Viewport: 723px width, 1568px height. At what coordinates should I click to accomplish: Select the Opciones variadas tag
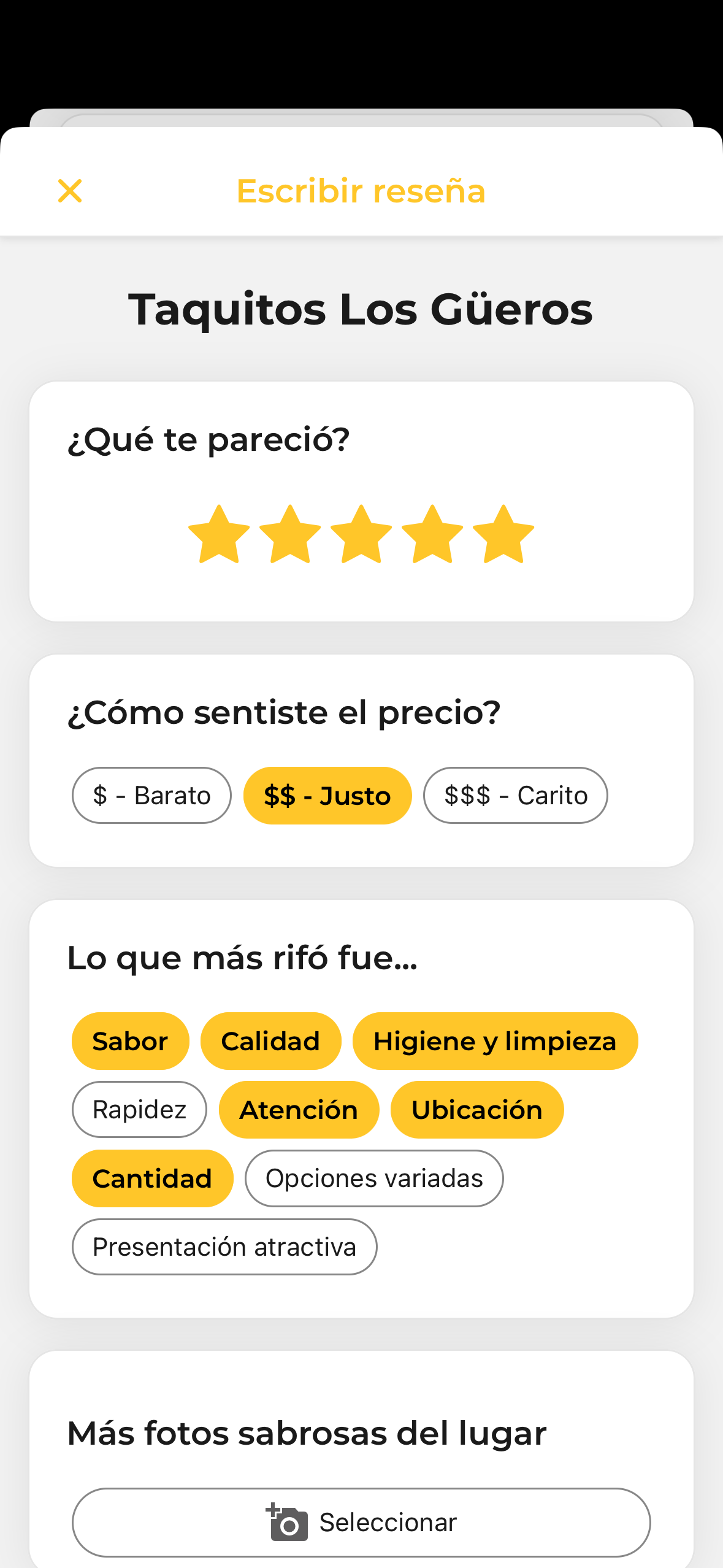coord(373,1178)
